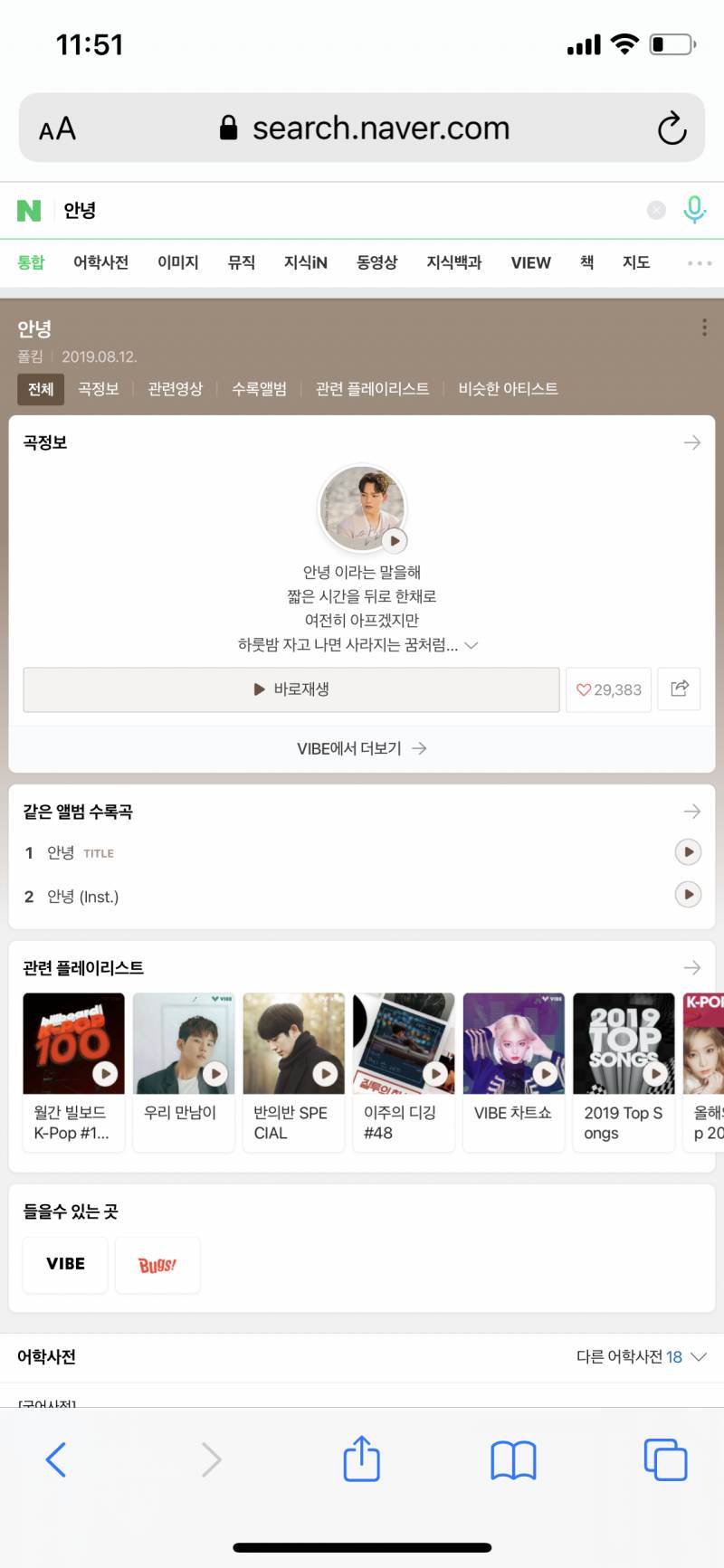Screen dimensions: 724x1568
Task: Play track 2 안녕 (Inst.)
Action: tap(688, 895)
